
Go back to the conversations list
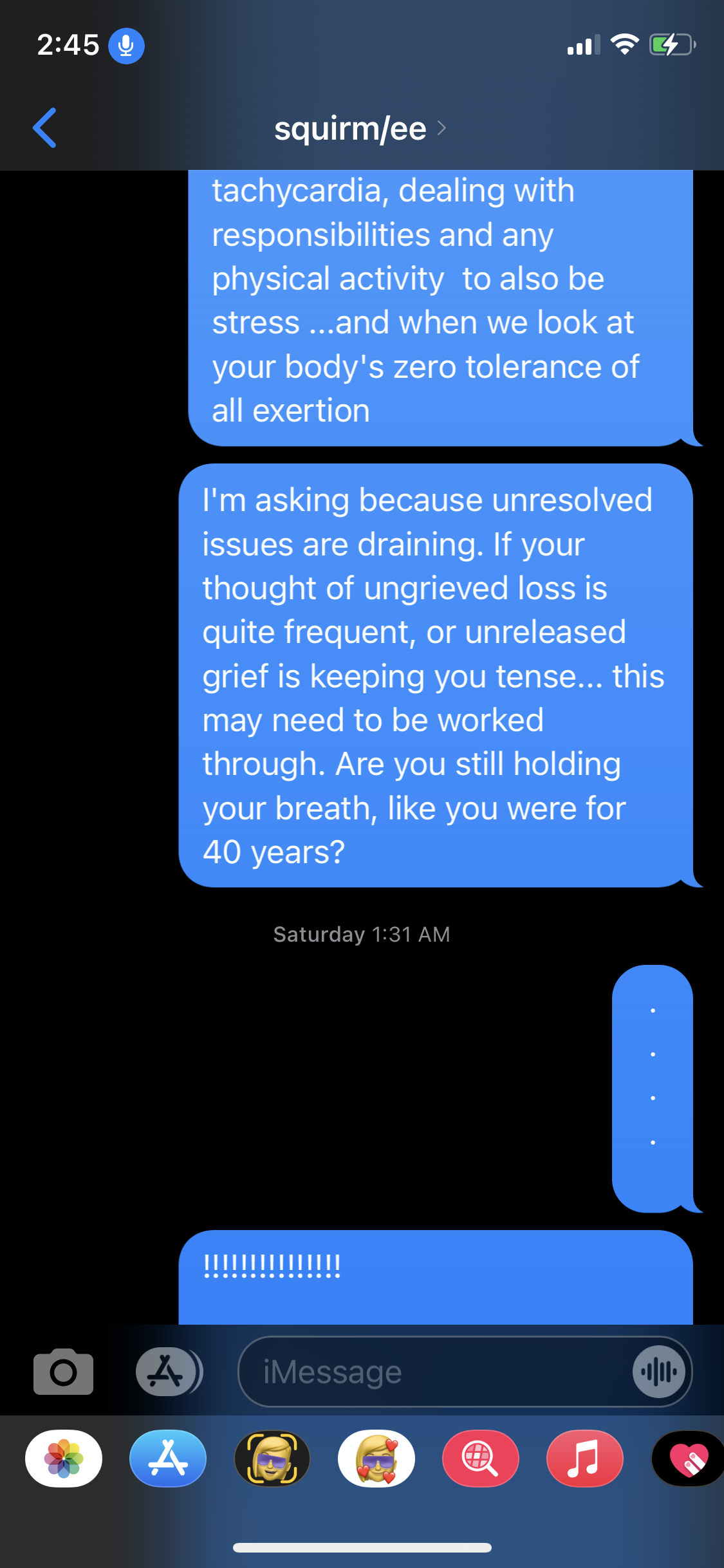pyautogui.click(x=44, y=128)
